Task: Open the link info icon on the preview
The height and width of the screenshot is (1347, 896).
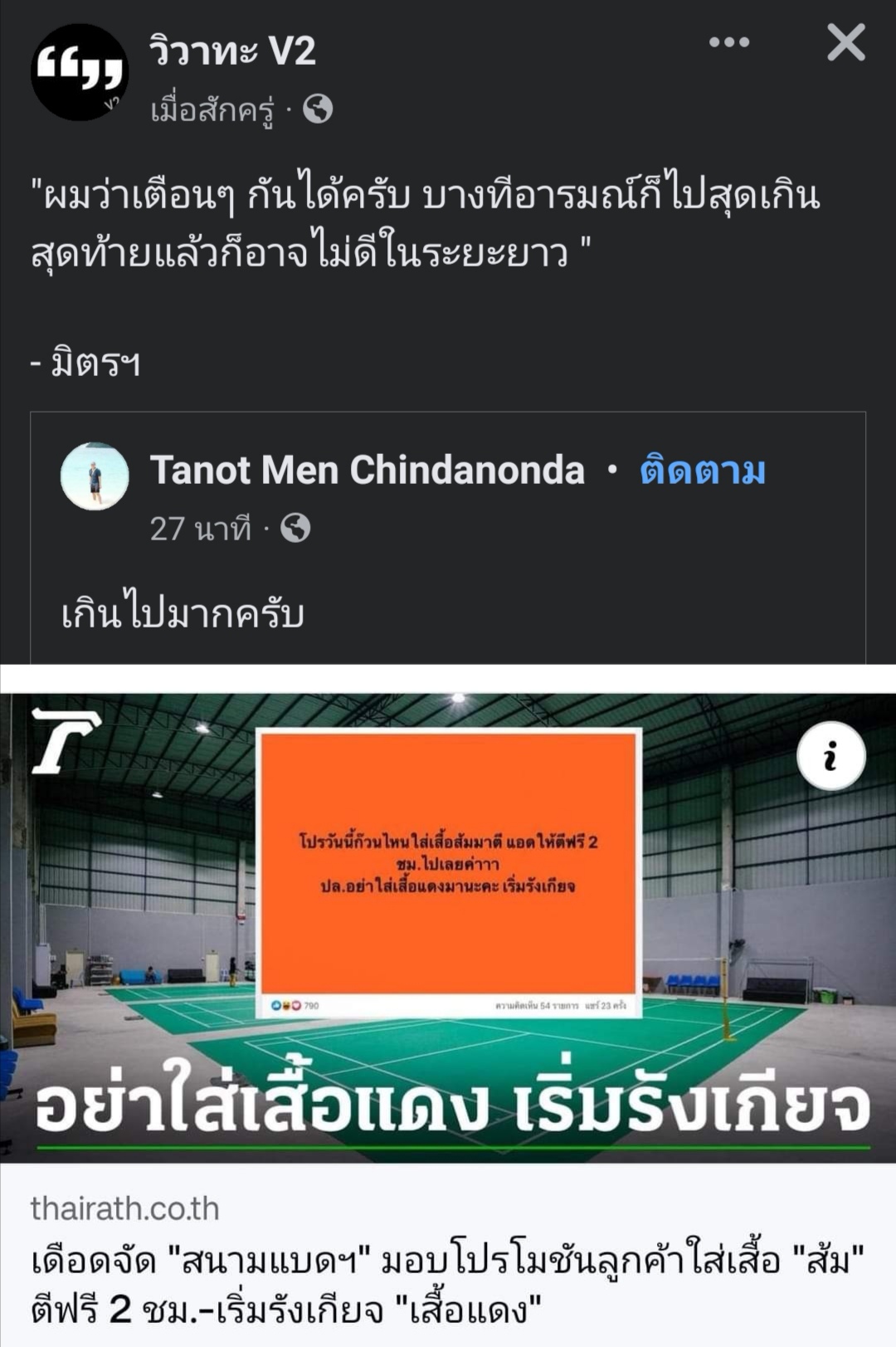Action: coord(830,756)
